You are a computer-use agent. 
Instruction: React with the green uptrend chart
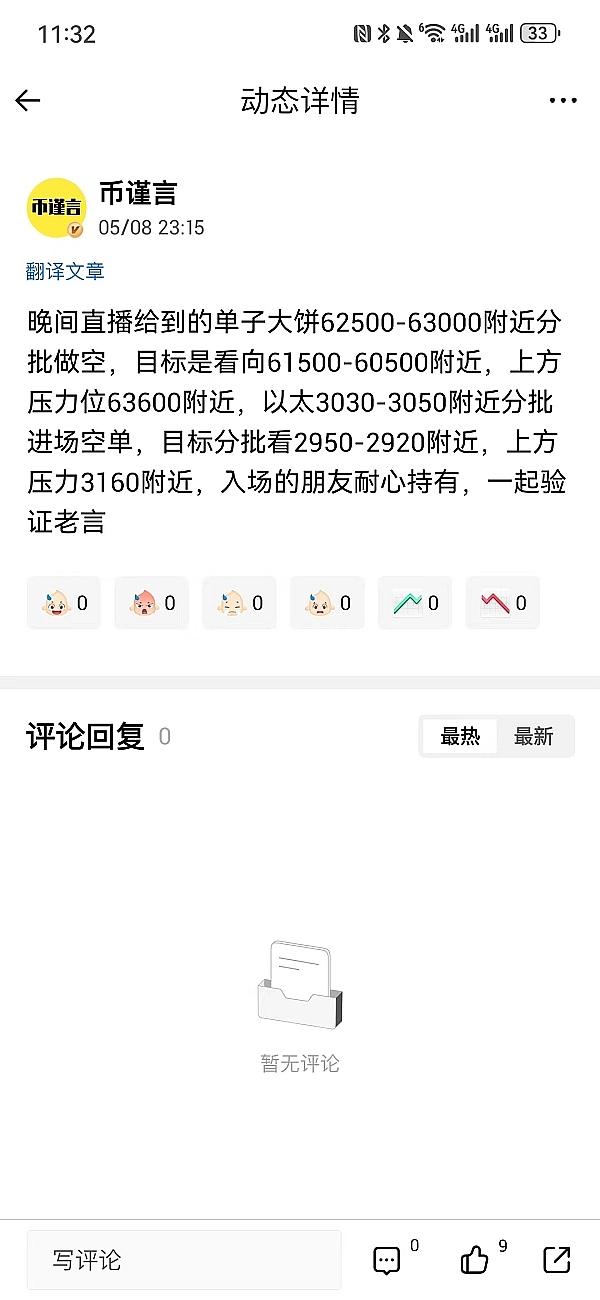pos(415,603)
